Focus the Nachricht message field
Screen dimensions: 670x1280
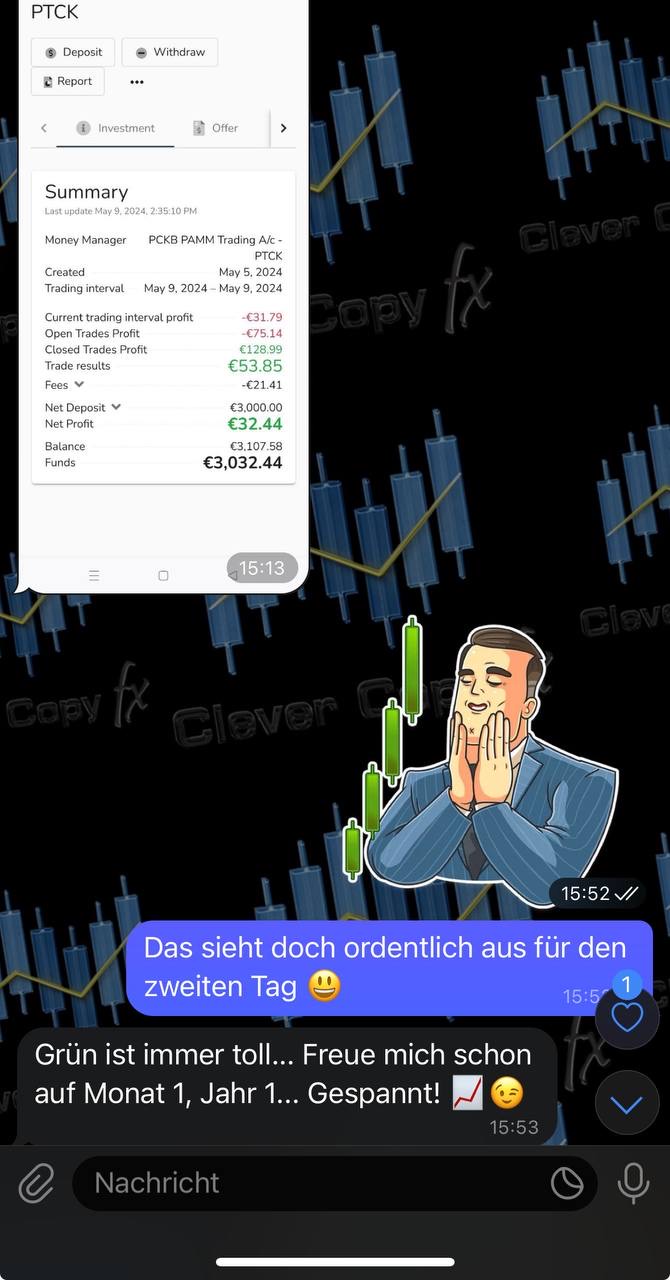[x=310, y=1184]
